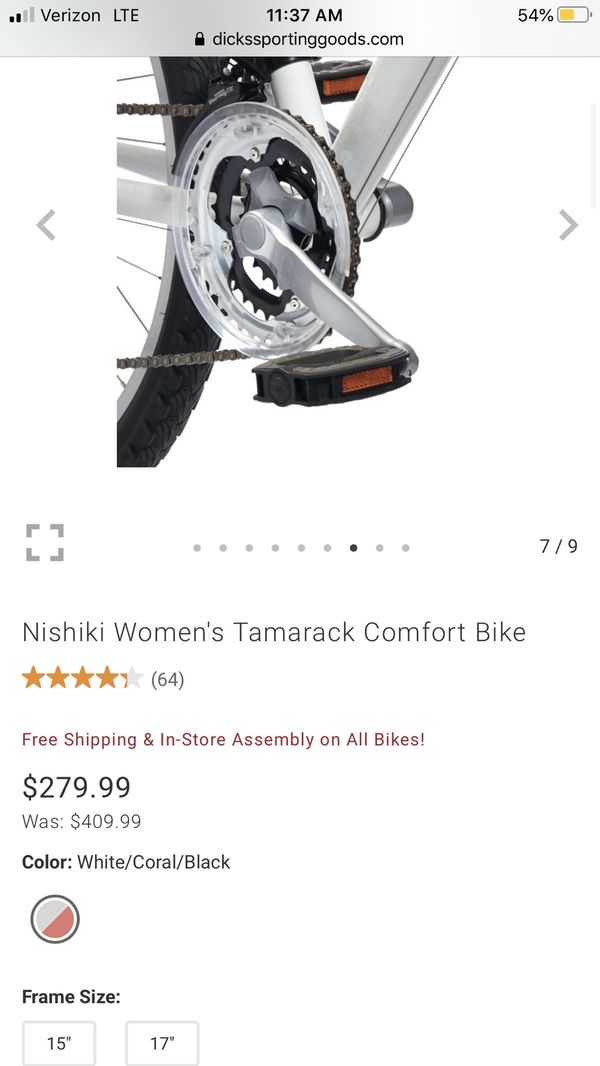Advance to the next product image
This screenshot has height=1066, width=600.
coord(568,225)
